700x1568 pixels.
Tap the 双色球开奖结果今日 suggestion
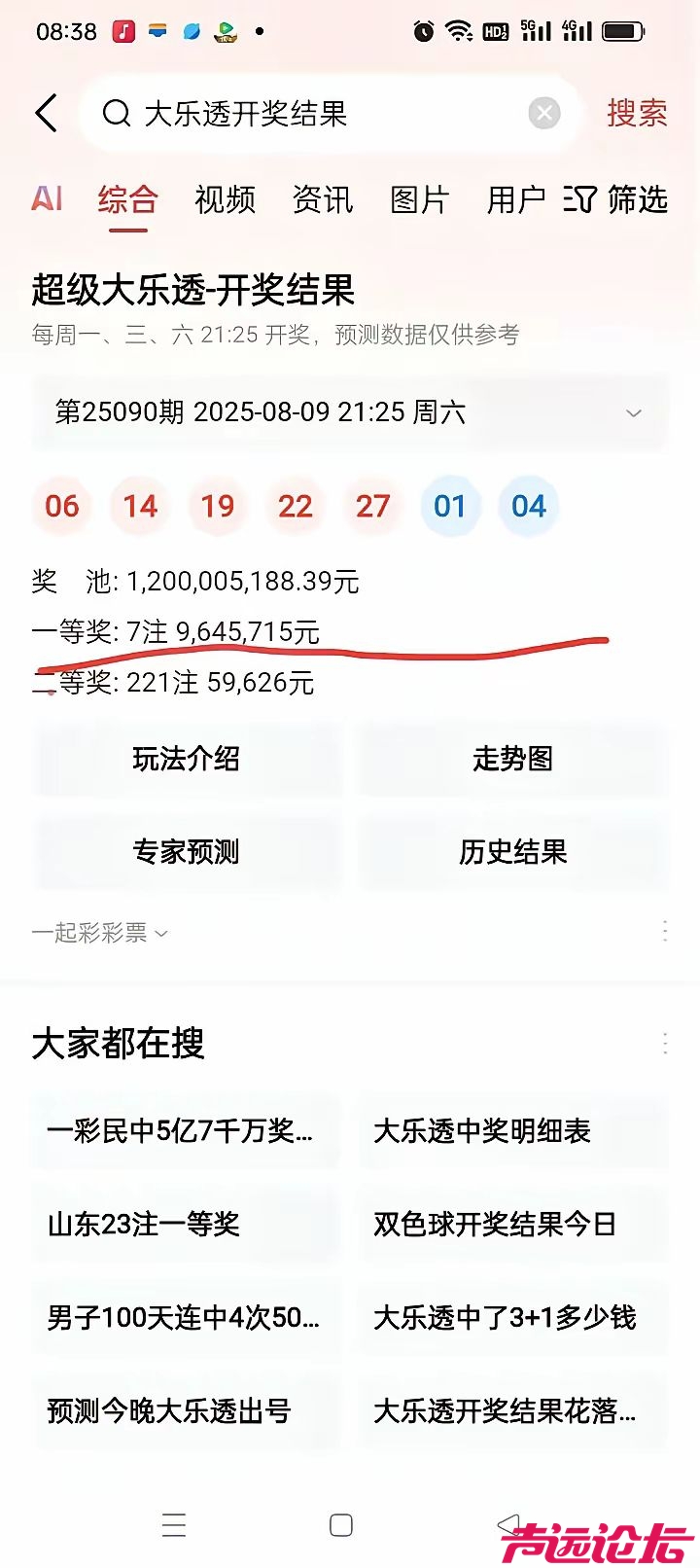click(x=512, y=1224)
